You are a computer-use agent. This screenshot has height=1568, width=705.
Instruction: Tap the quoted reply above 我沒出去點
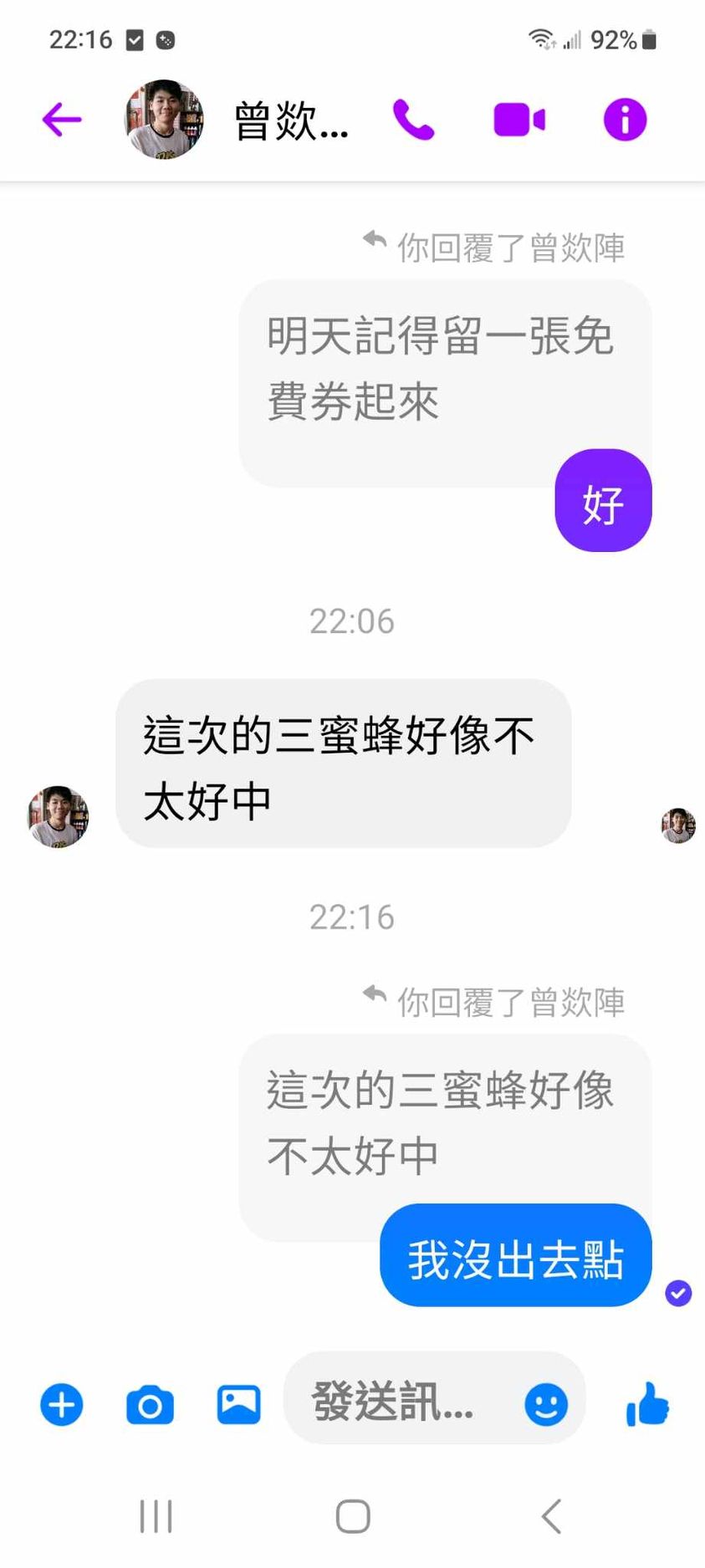442,1121
